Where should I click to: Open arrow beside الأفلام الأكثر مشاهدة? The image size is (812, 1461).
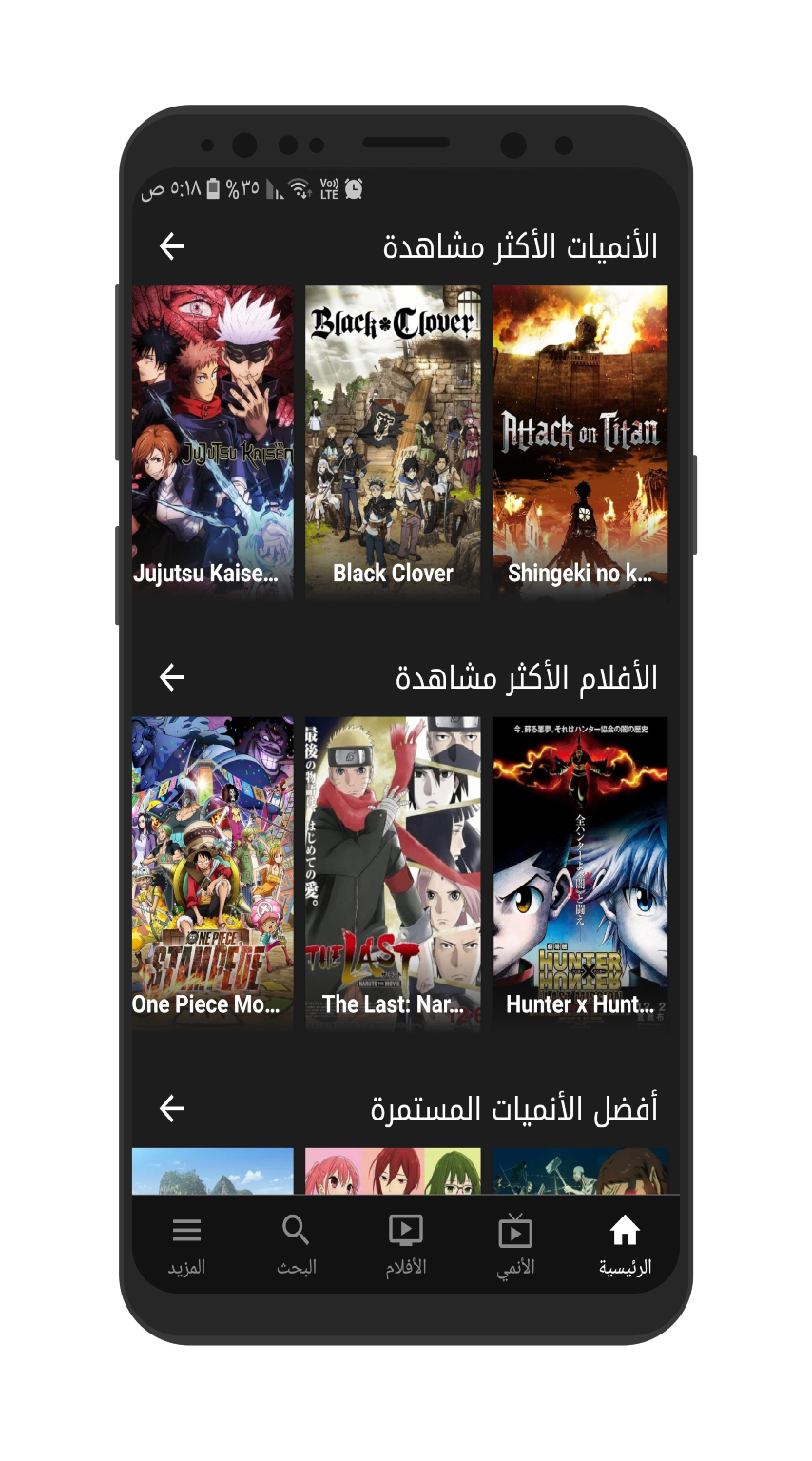(172, 677)
